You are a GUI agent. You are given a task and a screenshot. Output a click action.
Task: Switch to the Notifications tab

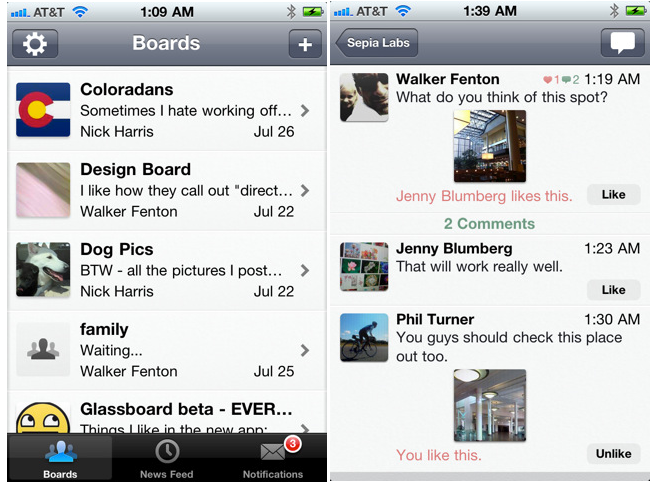coord(273,459)
